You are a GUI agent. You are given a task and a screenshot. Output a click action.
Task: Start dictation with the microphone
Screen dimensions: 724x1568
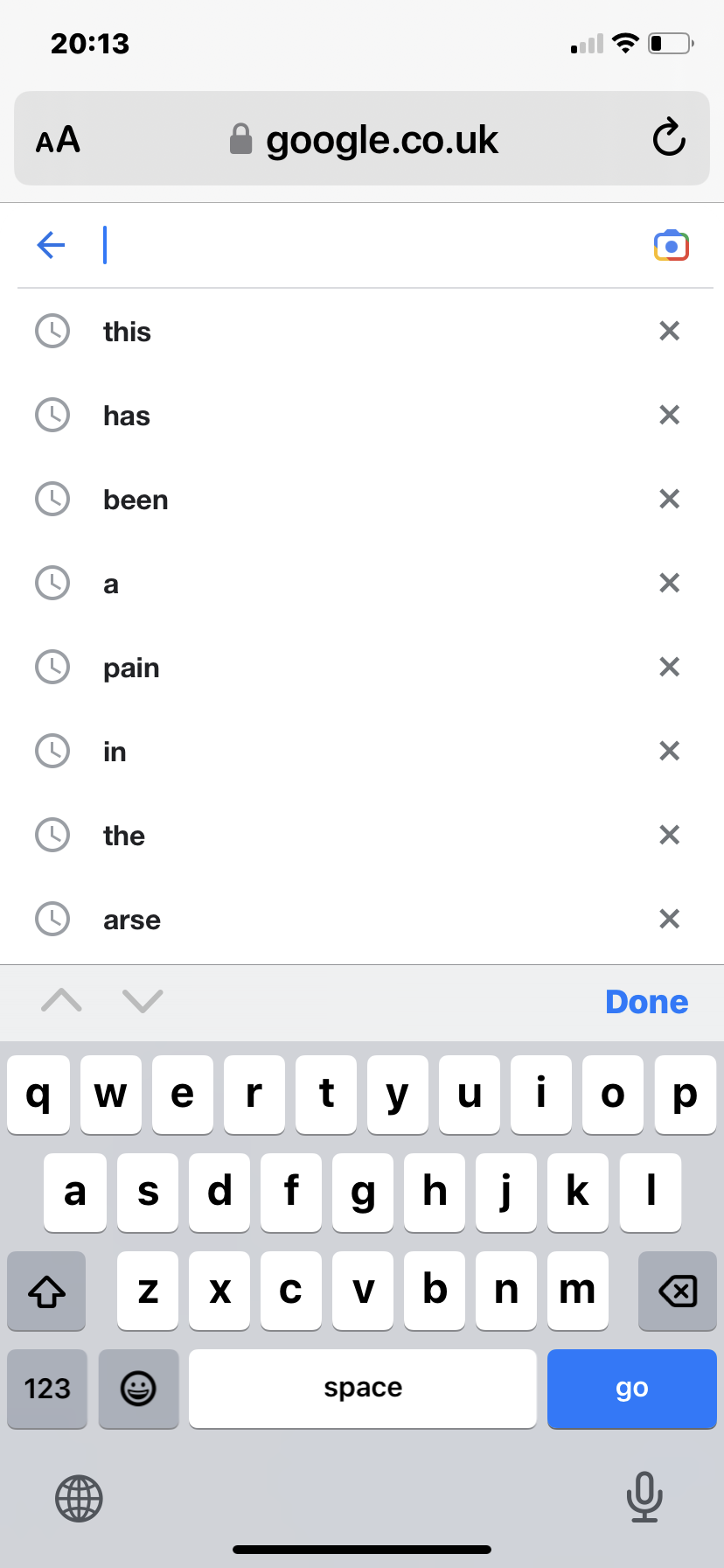click(644, 1497)
